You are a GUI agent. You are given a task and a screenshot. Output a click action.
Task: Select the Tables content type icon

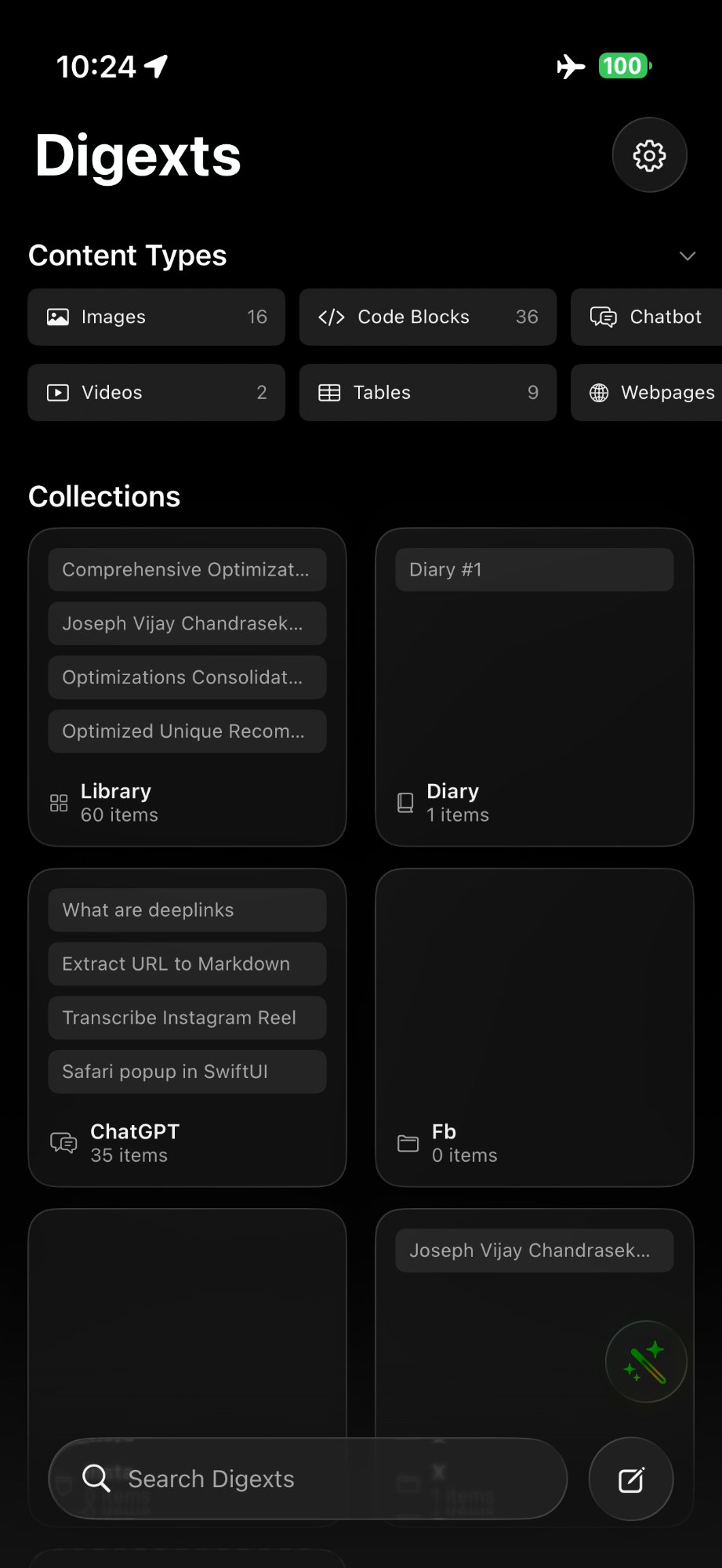330,392
